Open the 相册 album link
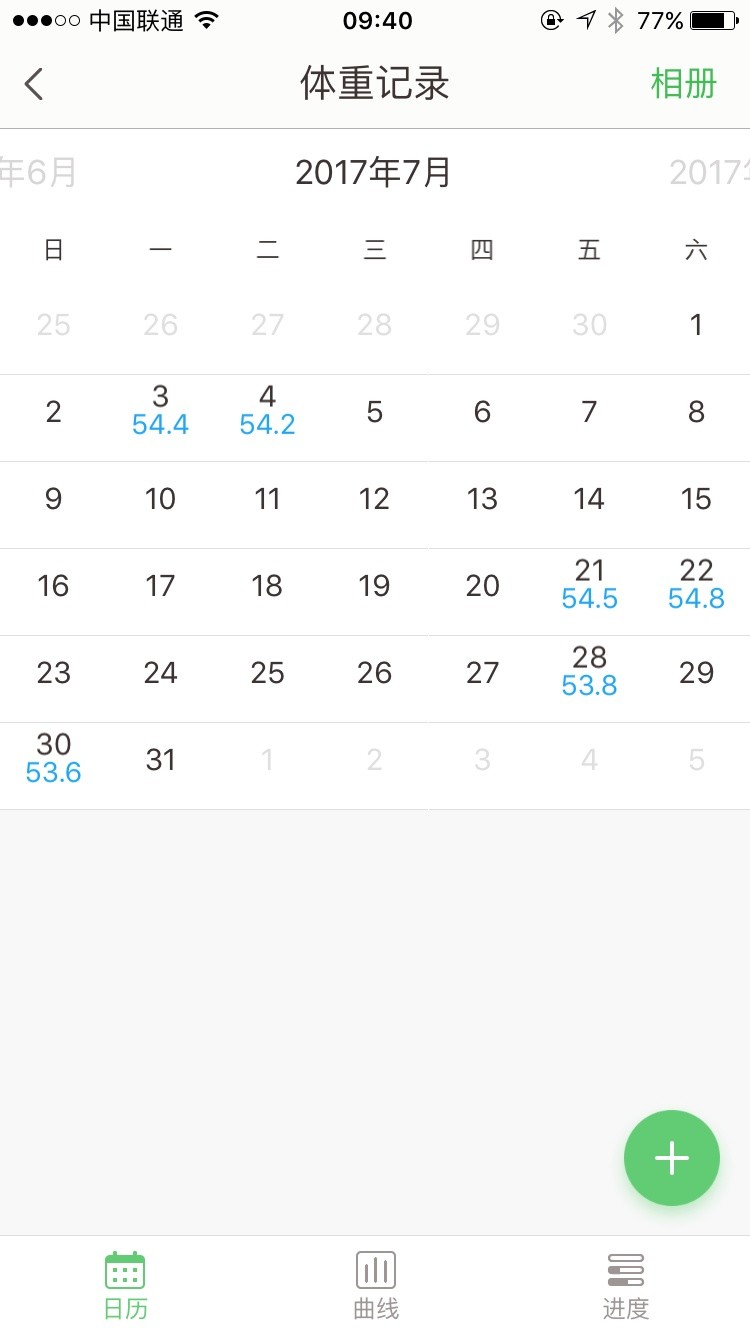The height and width of the screenshot is (1334, 750). pyautogui.click(x=684, y=84)
